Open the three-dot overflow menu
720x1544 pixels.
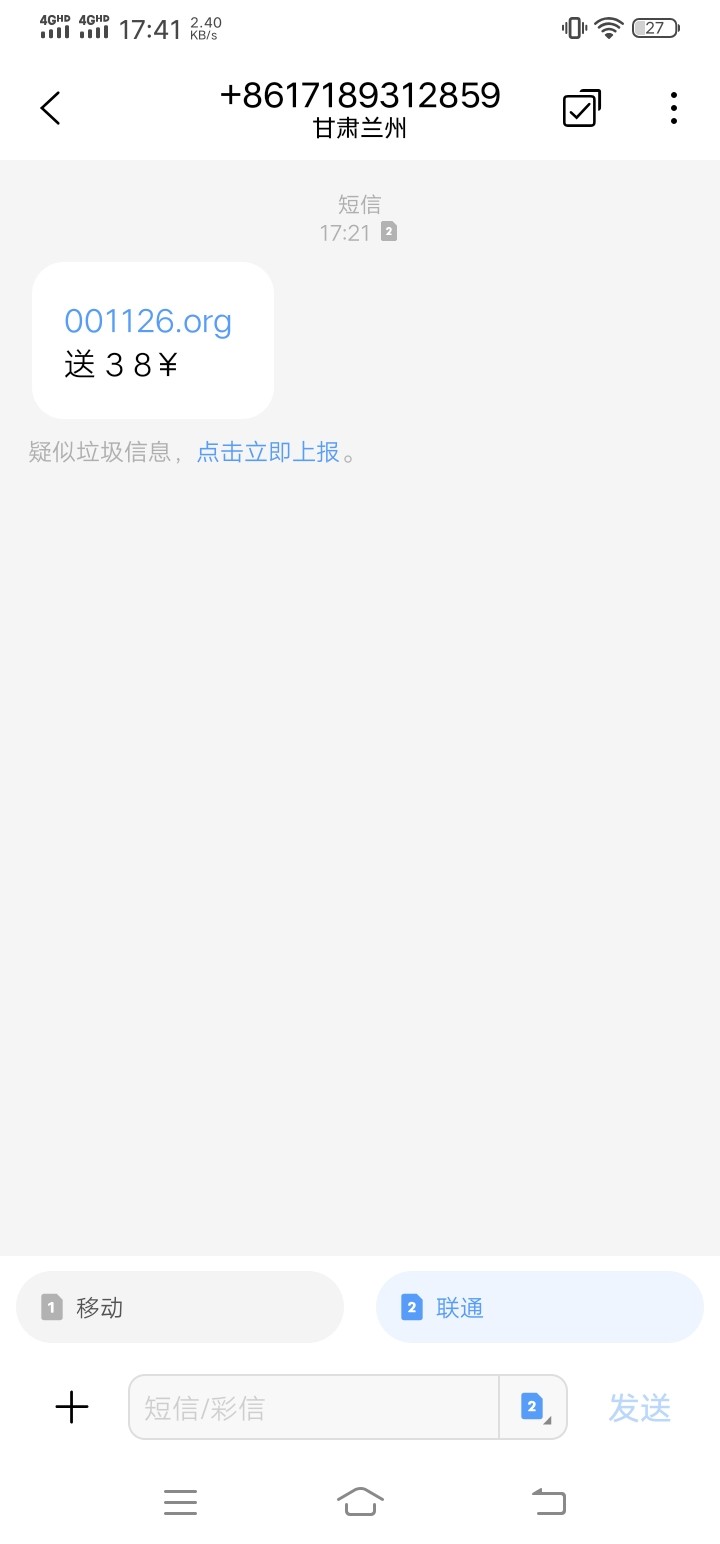point(674,108)
